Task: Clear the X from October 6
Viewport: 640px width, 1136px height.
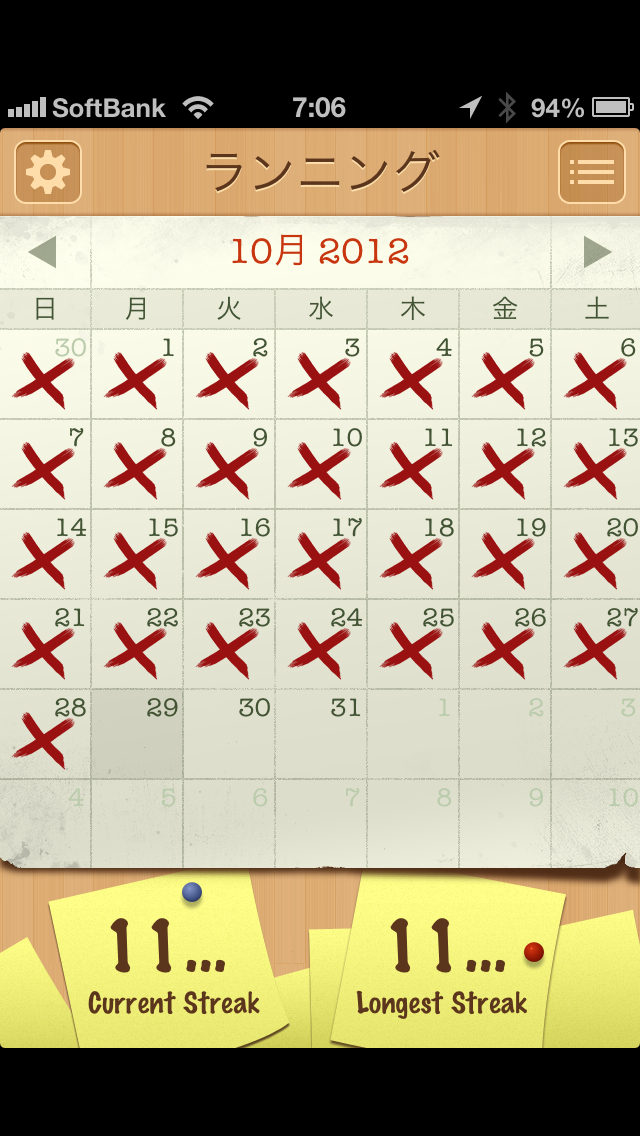Action: (597, 375)
